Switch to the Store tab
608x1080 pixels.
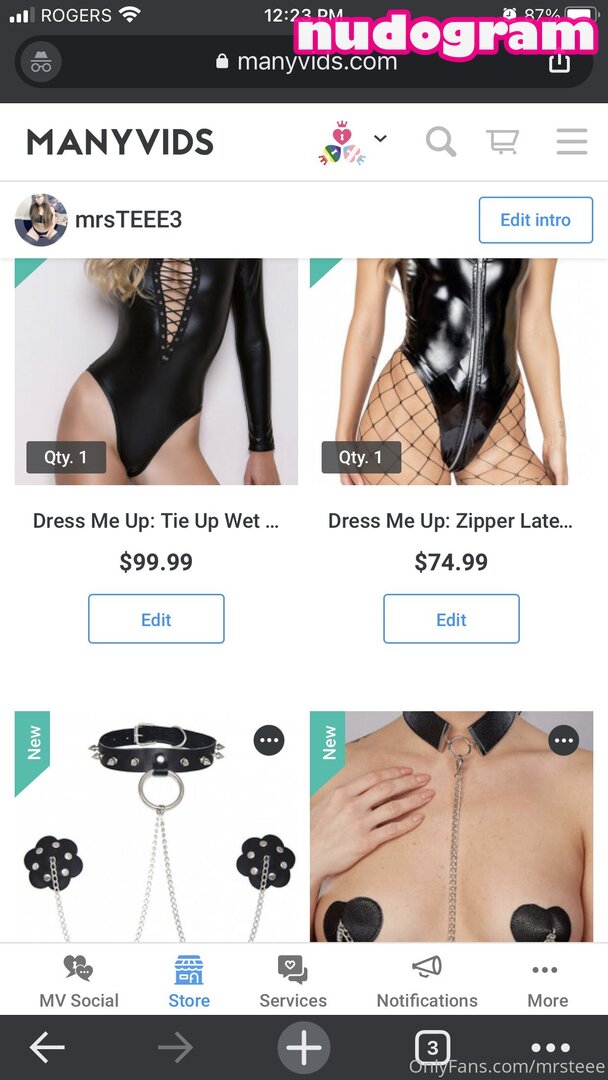[189, 982]
